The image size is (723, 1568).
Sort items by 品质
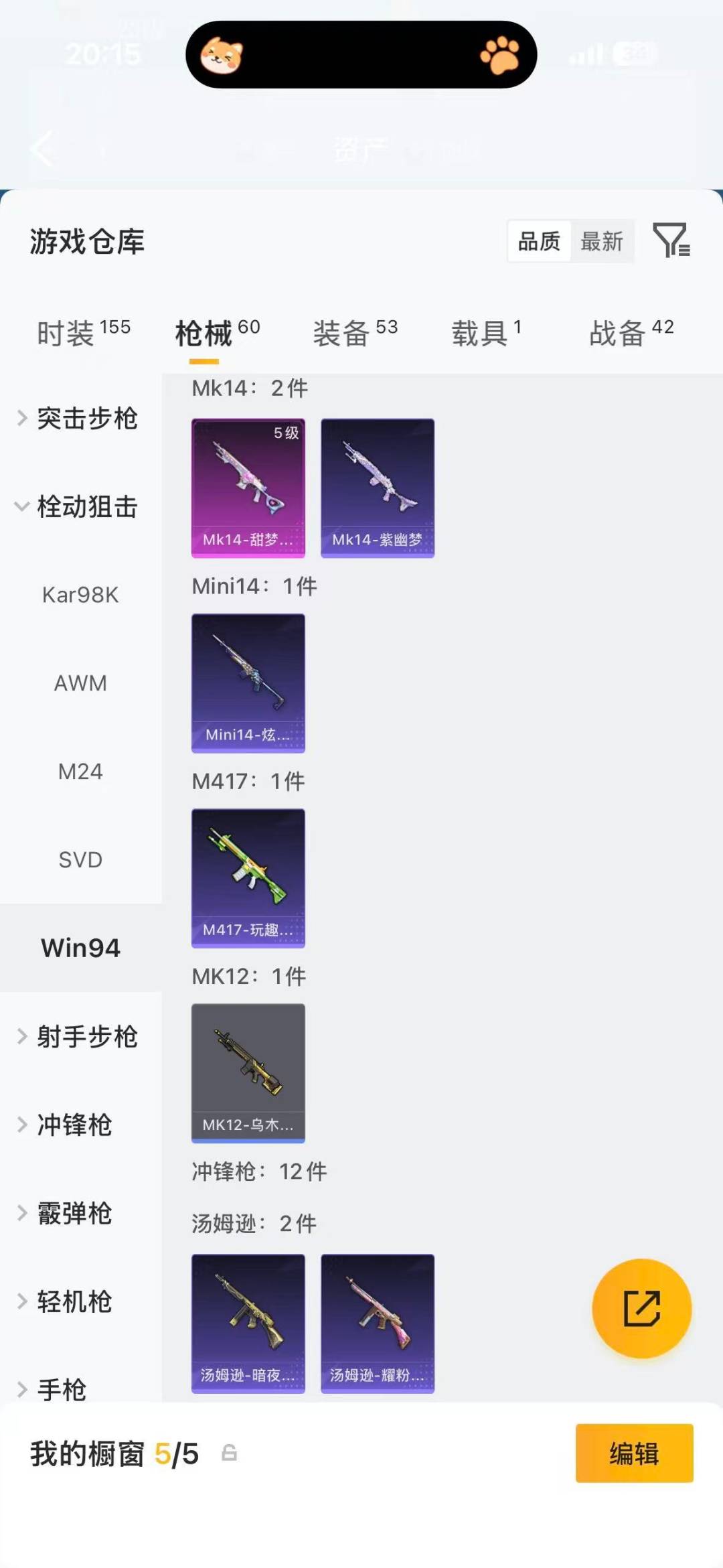pyautogui.click(x=538, y=241)
